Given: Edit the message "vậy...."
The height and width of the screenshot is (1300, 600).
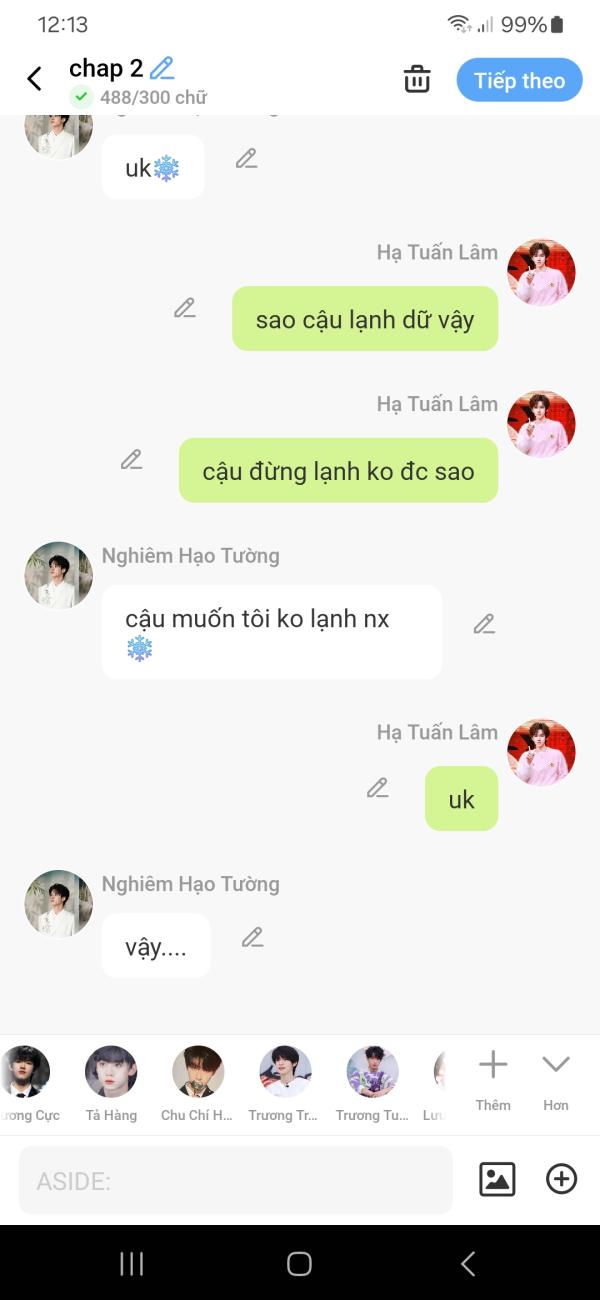Looking at the screenshot, I should click(x=253, y=937).
